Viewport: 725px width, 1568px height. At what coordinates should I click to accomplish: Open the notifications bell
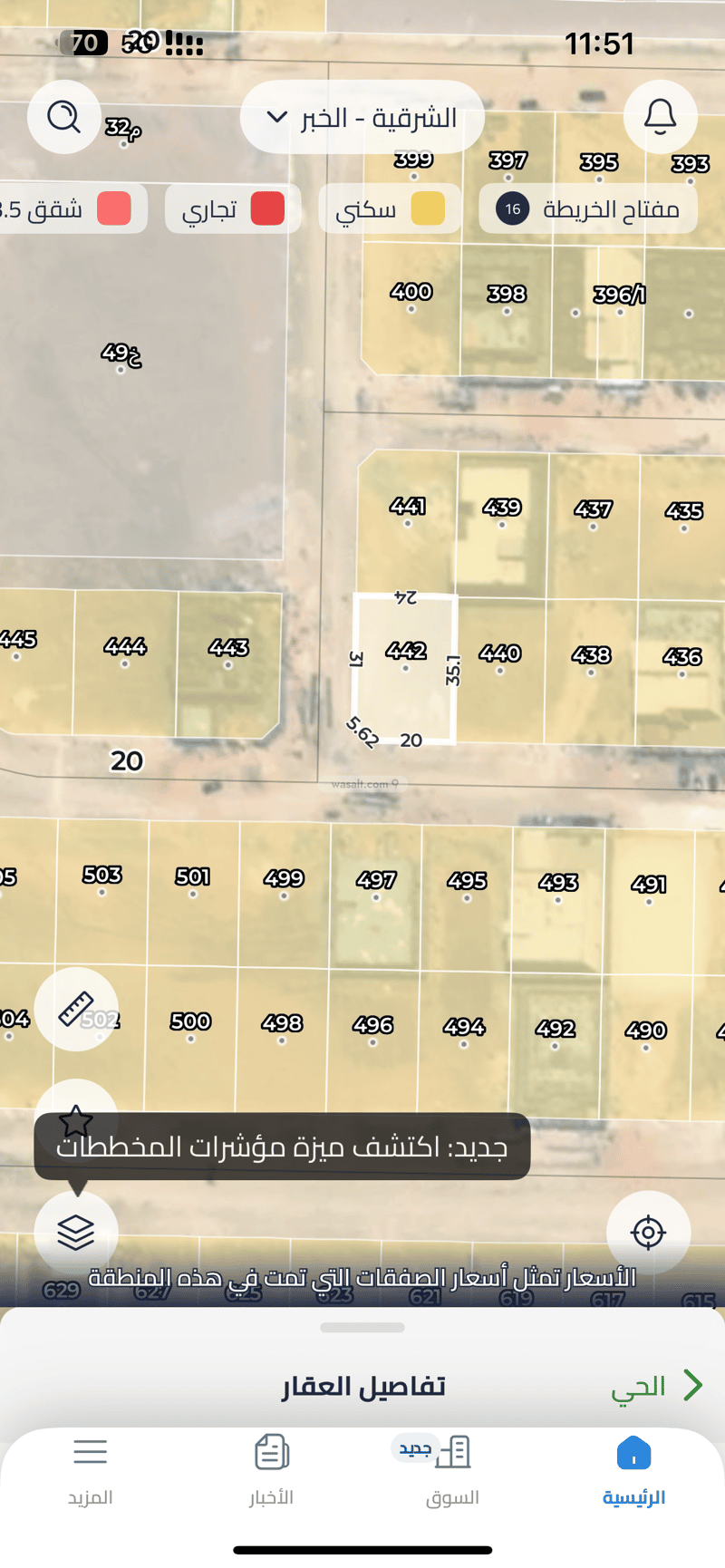pos(660,117)
